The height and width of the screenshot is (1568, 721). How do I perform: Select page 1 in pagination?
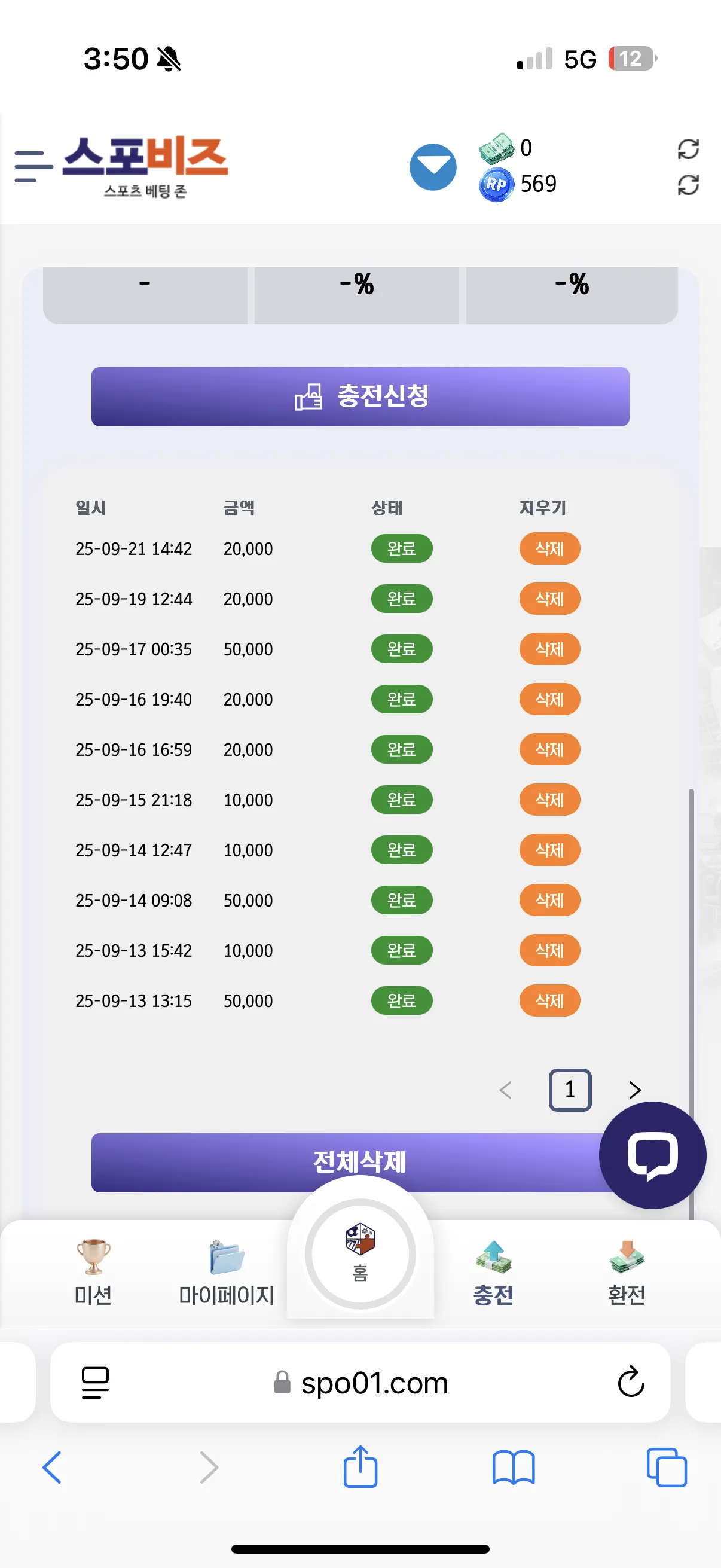click(570, 1090)
